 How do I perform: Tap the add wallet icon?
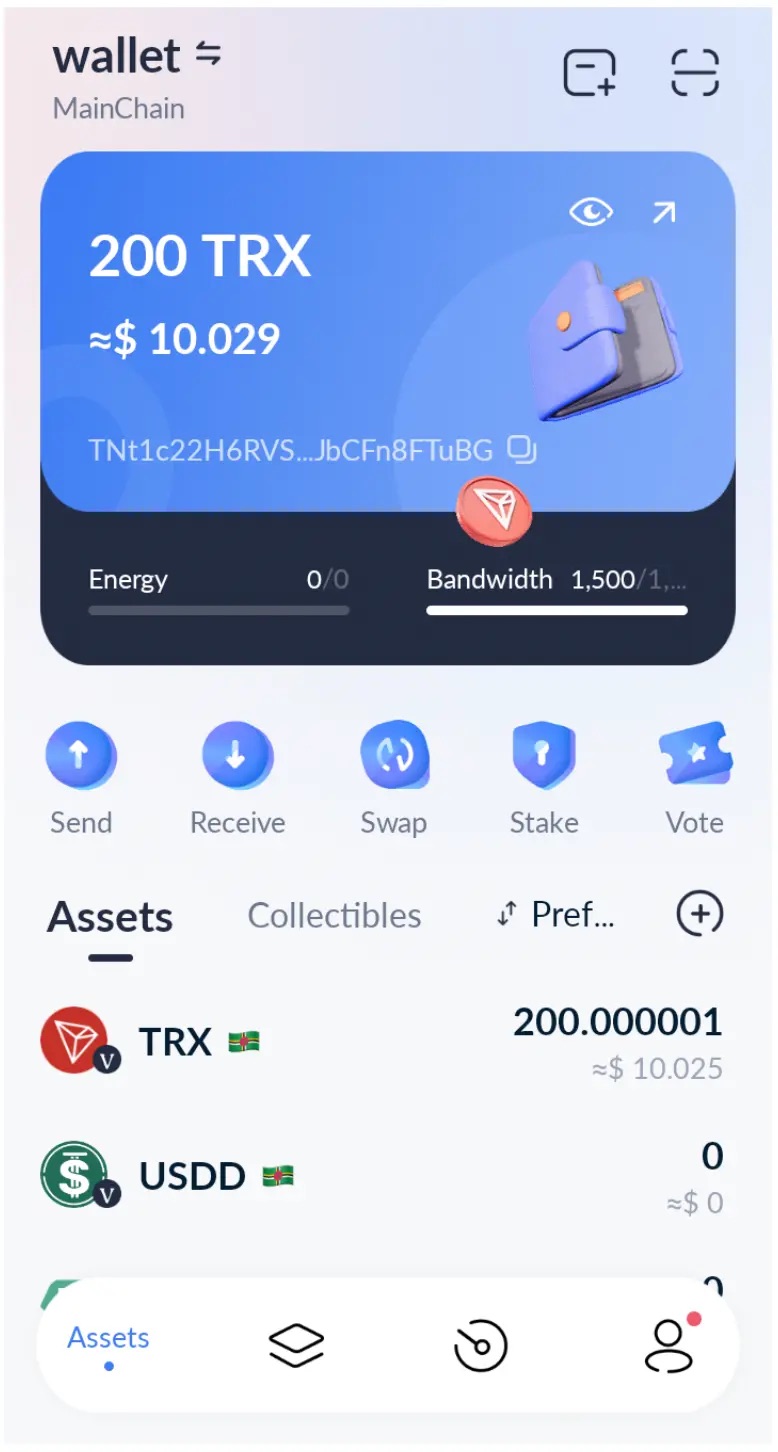tap(590, 73)
